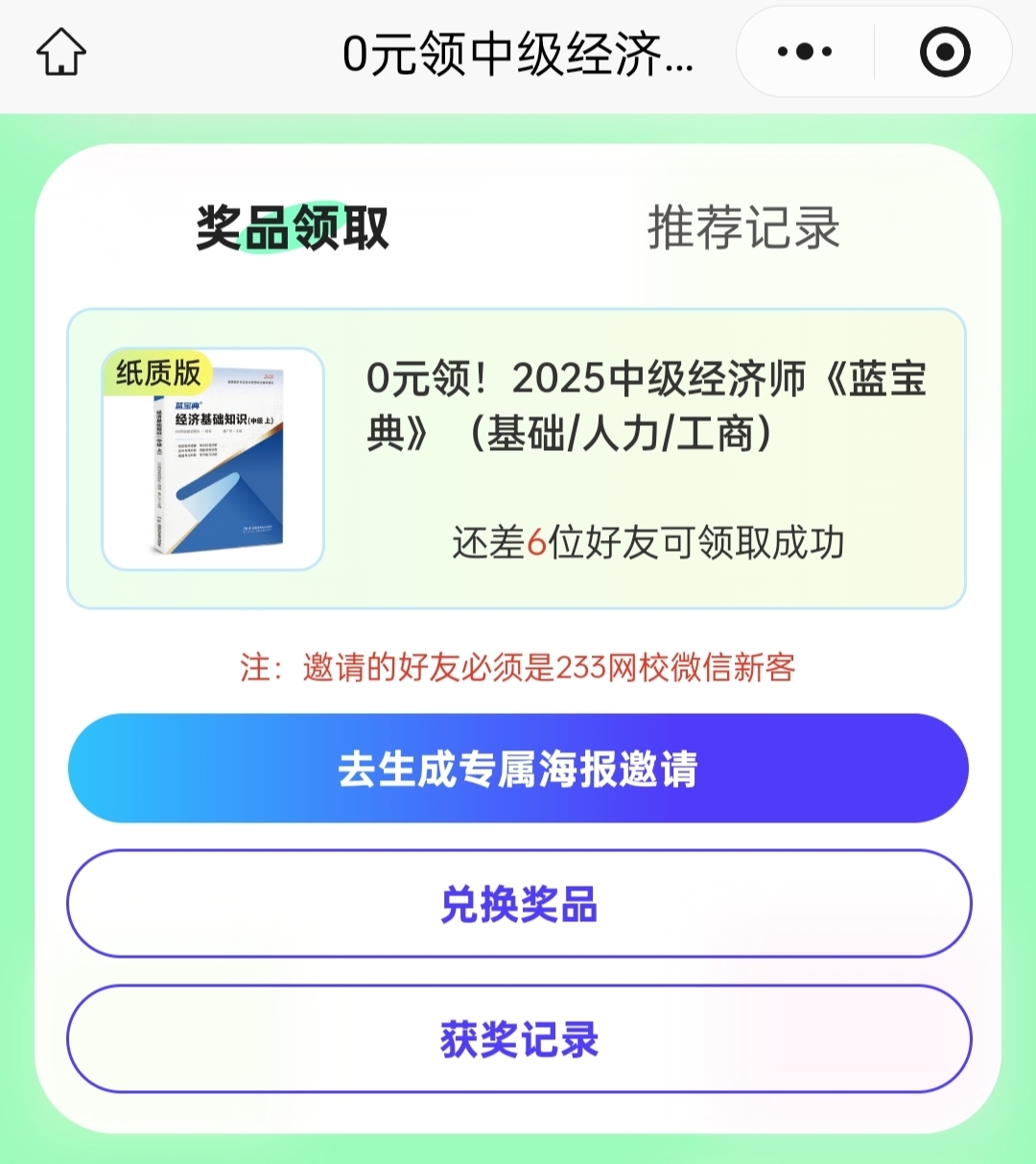
Task: Tap 去生成专属海报邀请 button
Action: (518, 769)
